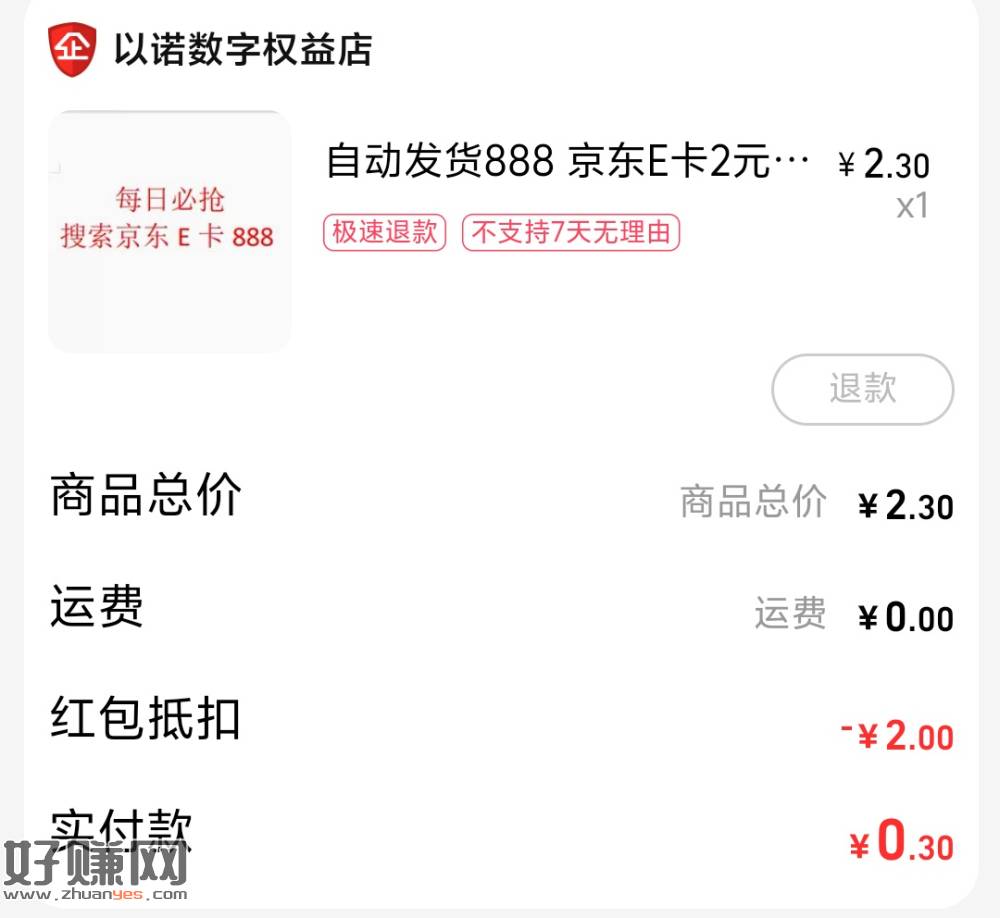Image resolution: width=1000 pixels, height=918 pixels.
Task: Open the 京东E卡 product thumbnail
Action: (169, 231)
